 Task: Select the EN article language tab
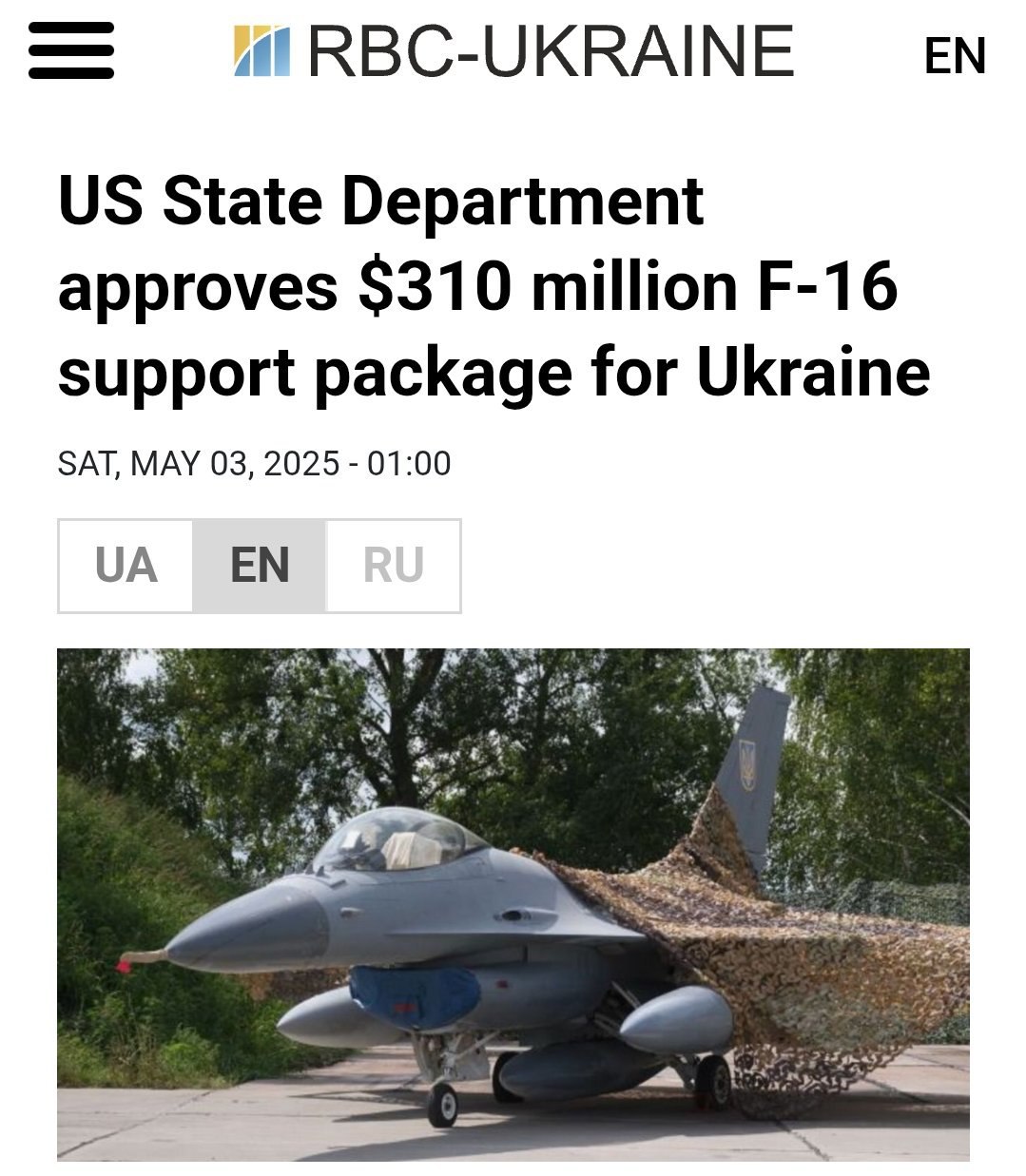260,566
